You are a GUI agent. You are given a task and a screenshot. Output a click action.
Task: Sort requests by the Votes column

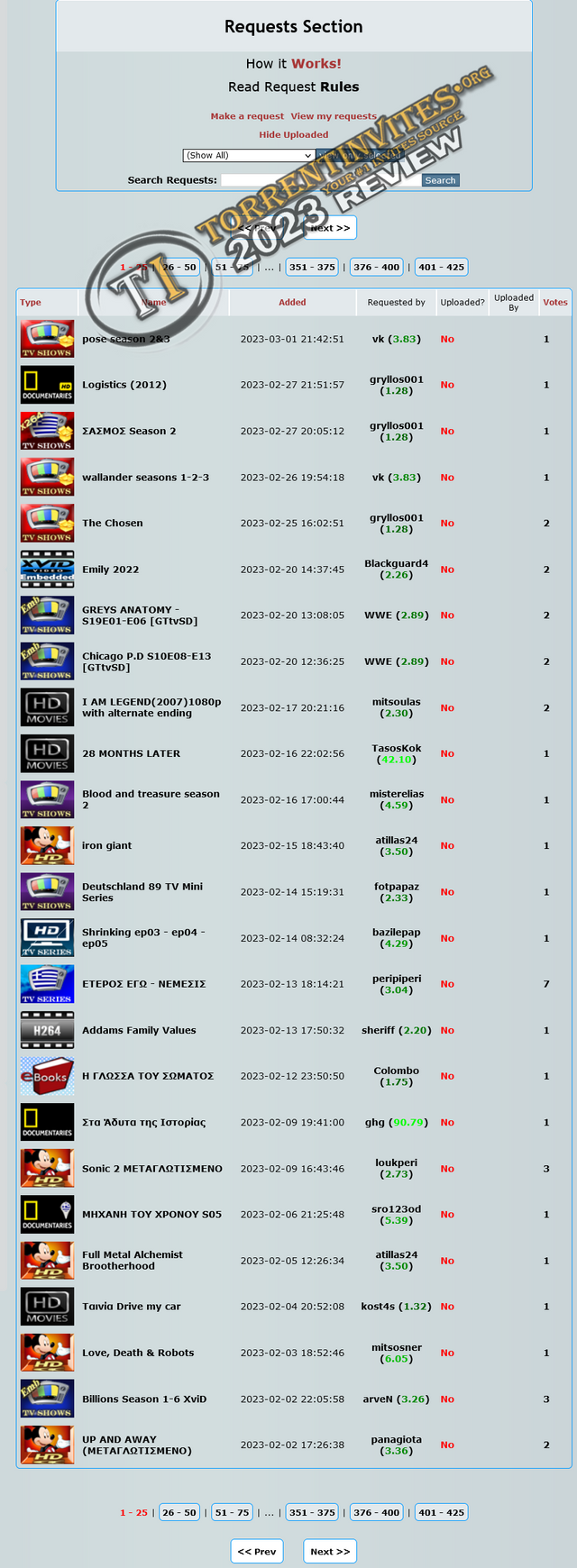tap(555, 303)
